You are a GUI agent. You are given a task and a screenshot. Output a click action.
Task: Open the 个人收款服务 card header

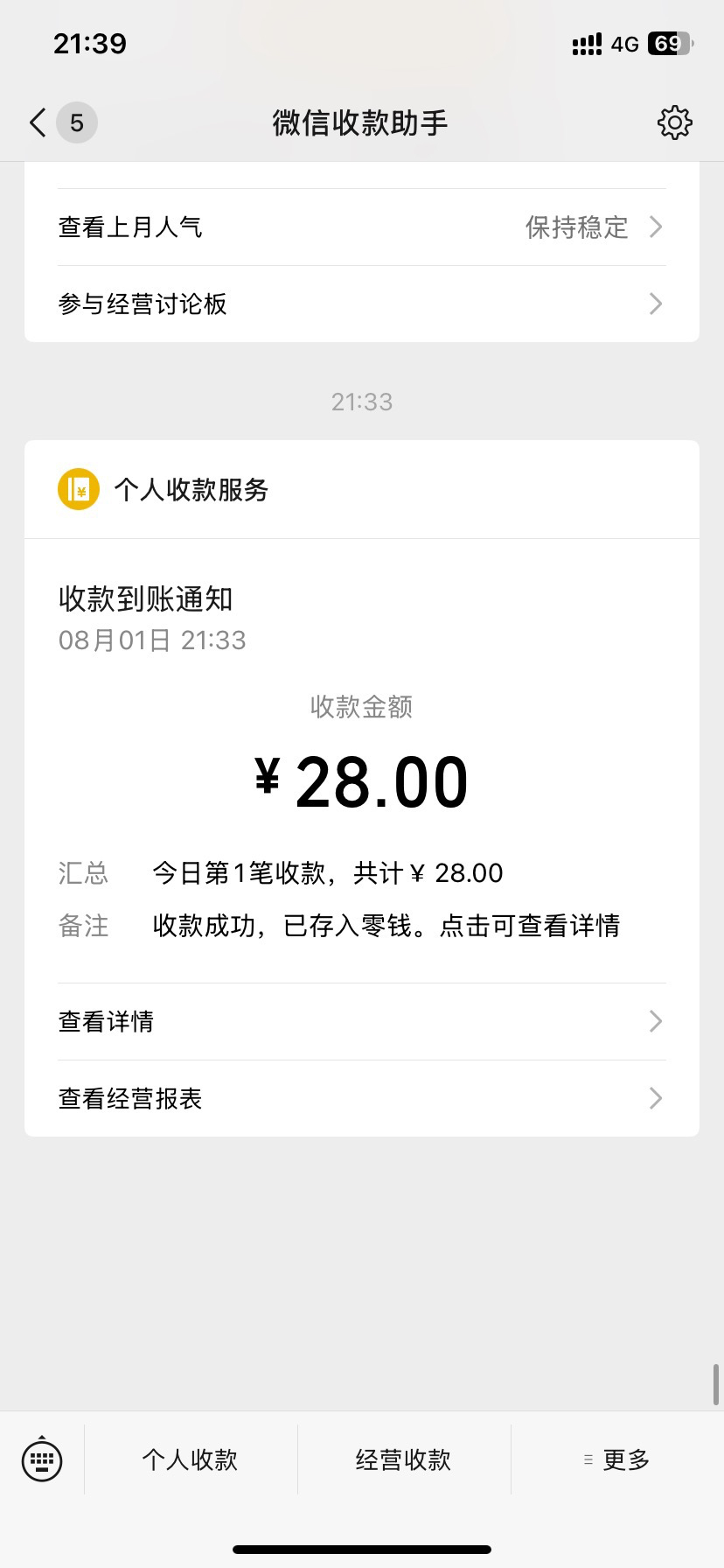(x=361, y=490)
